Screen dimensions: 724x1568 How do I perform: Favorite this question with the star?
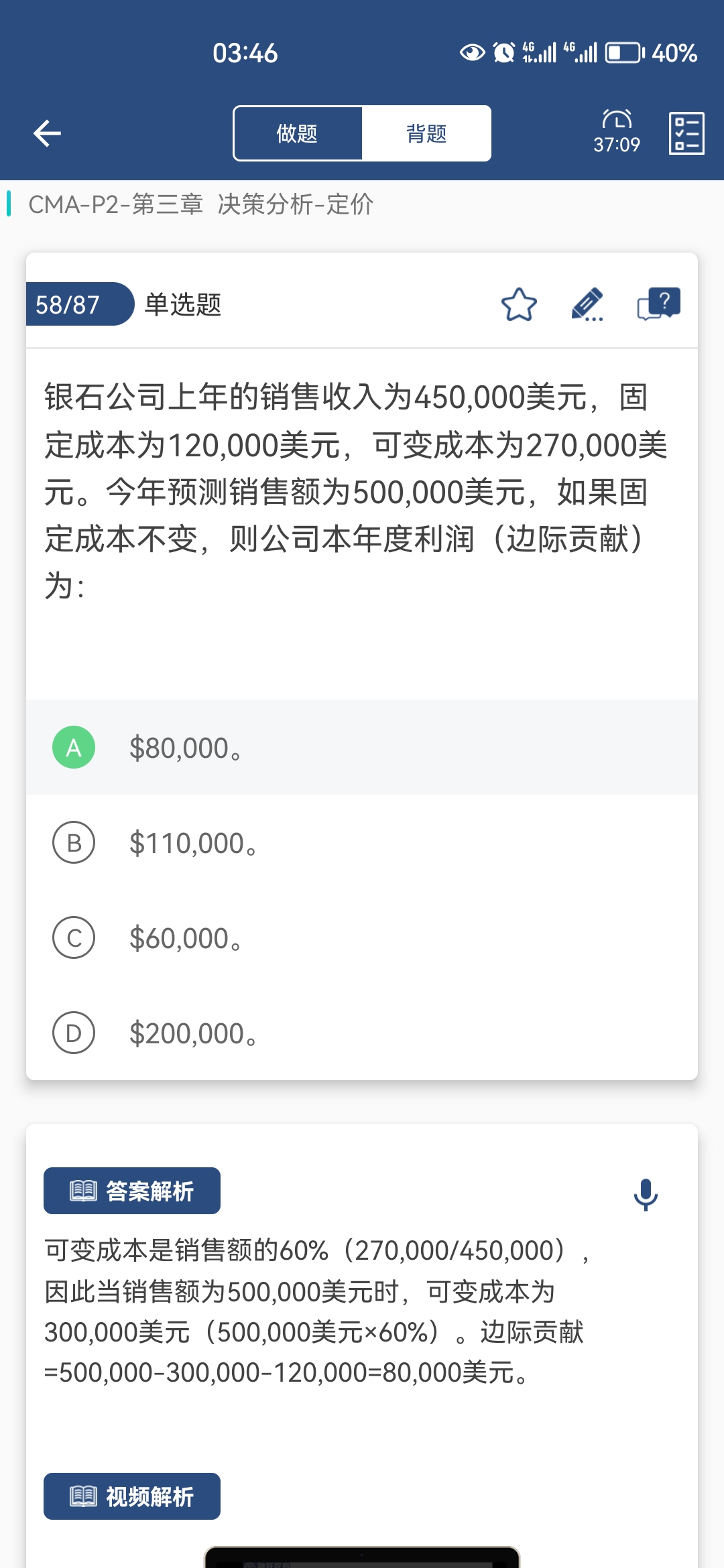click(519, 304)
